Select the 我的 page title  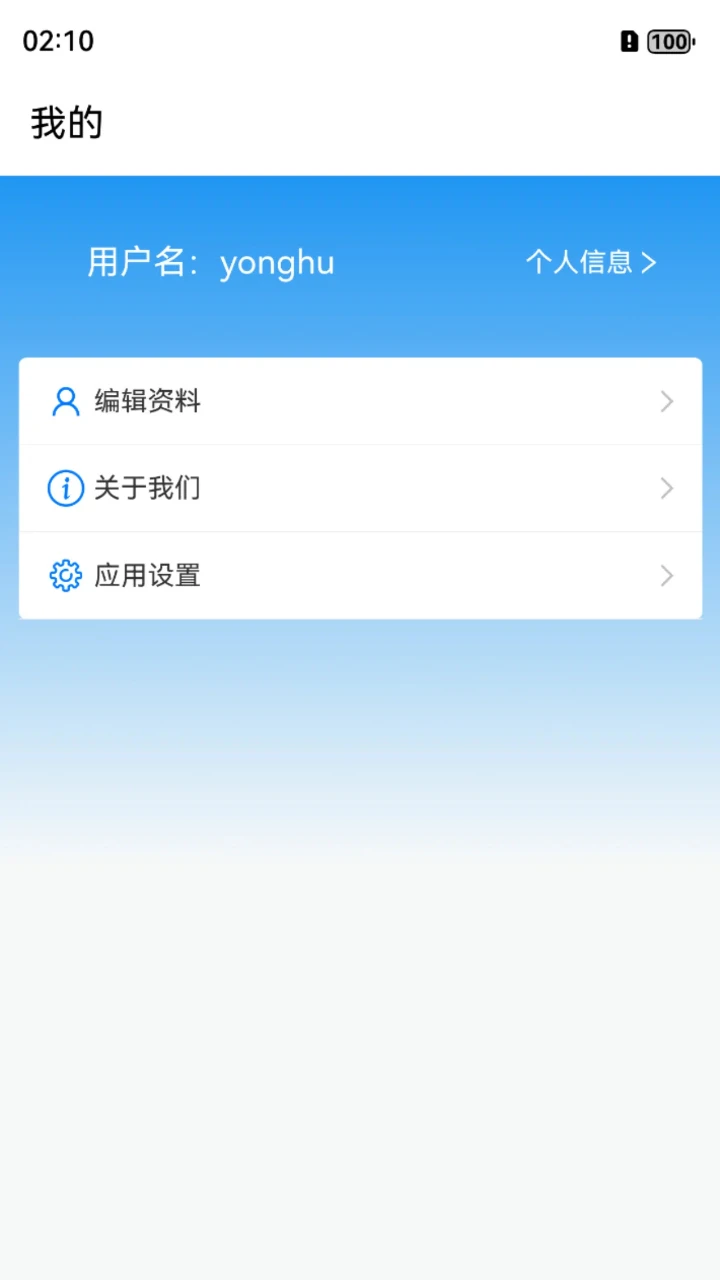tap(66, 121)
